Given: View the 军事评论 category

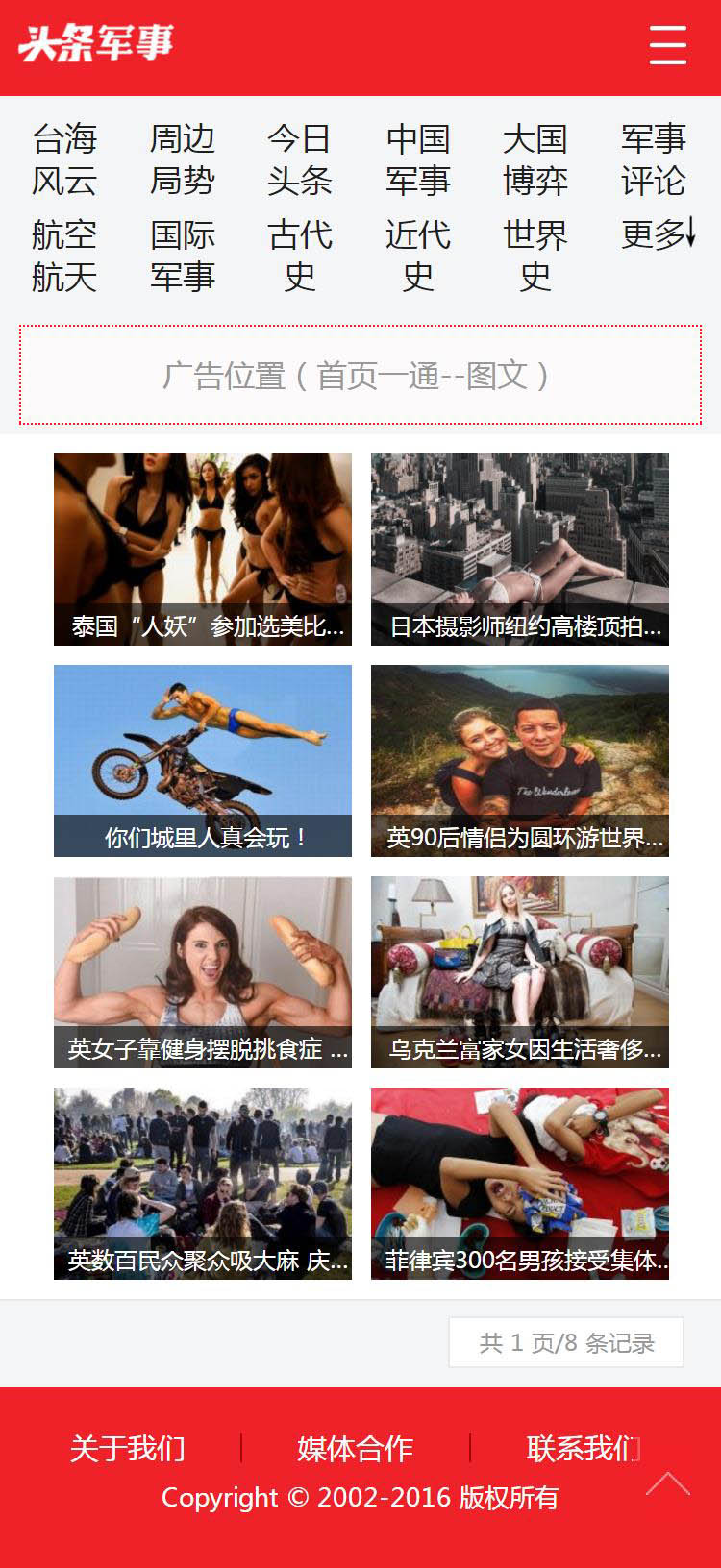Looking at the screenshot, I should [653, 159].
